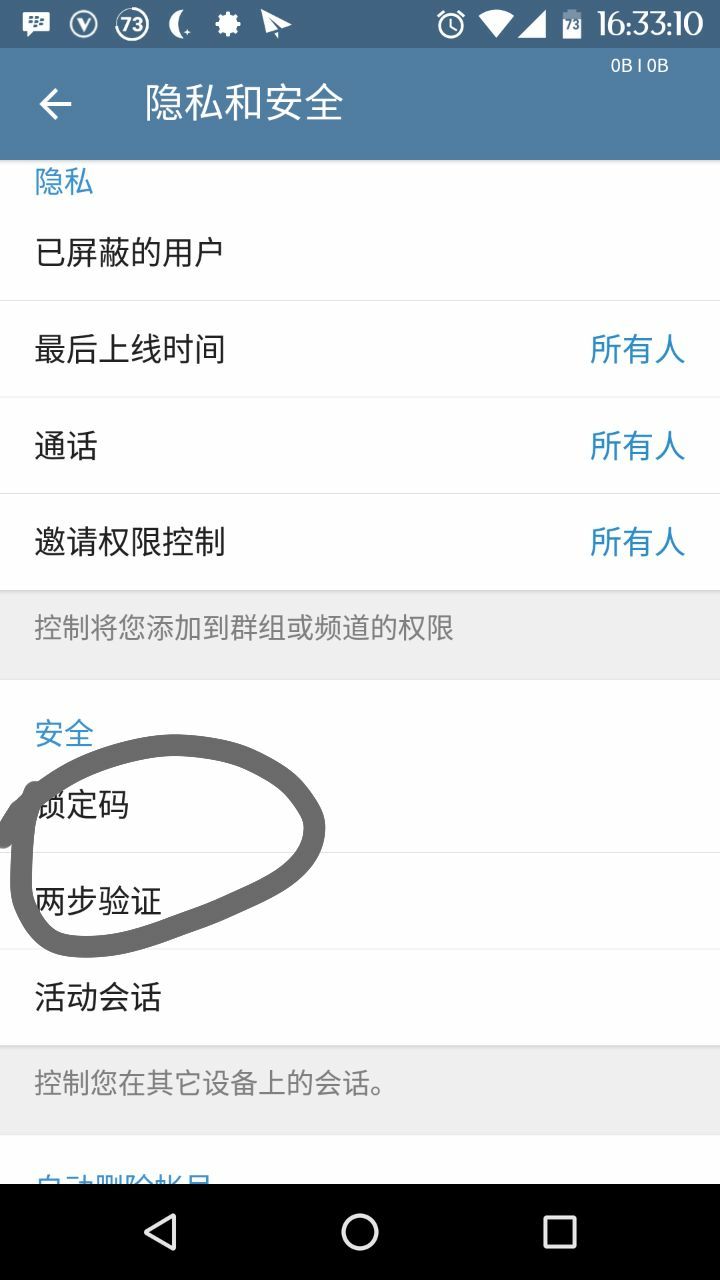The width and height of the screenshot is (720, 1280).
Task: Open the recent apps overview
Action: pyautogui.click(x=559, y=1232)
